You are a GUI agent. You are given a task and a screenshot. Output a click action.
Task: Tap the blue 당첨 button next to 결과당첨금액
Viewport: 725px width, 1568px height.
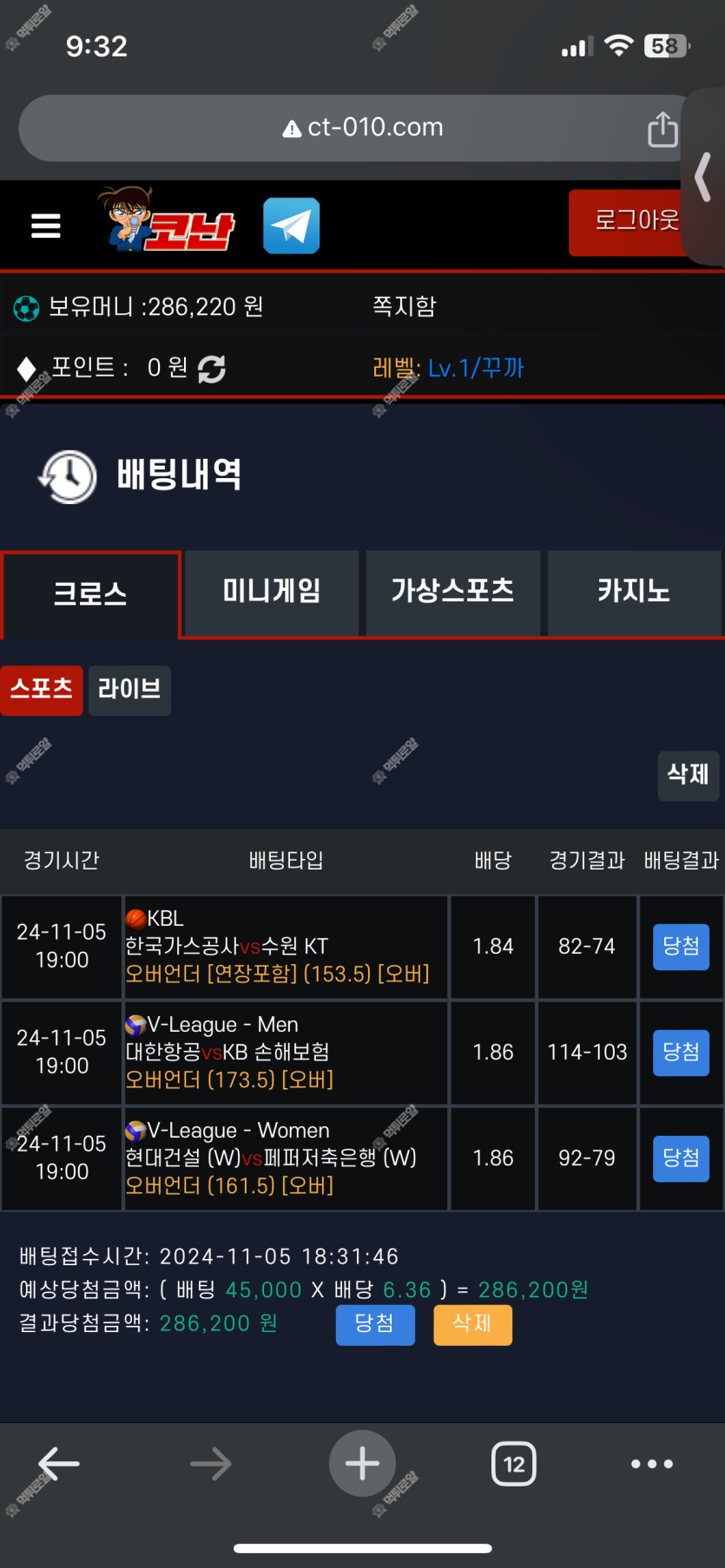click(375, 1325)
